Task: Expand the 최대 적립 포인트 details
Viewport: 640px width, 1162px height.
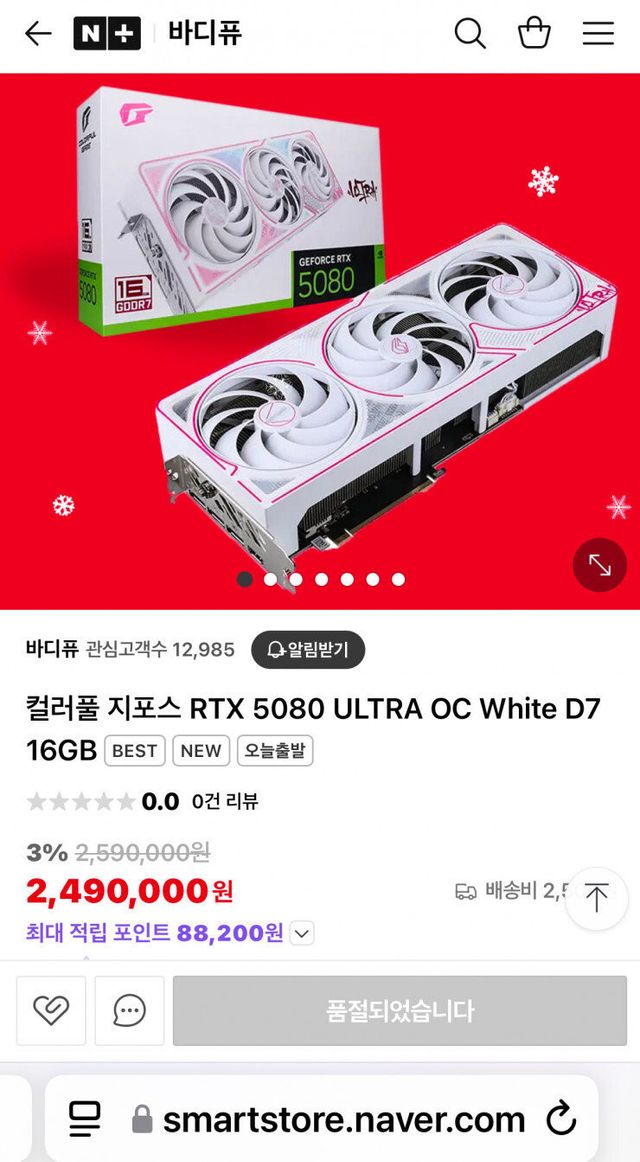Action: coord(302,934)
